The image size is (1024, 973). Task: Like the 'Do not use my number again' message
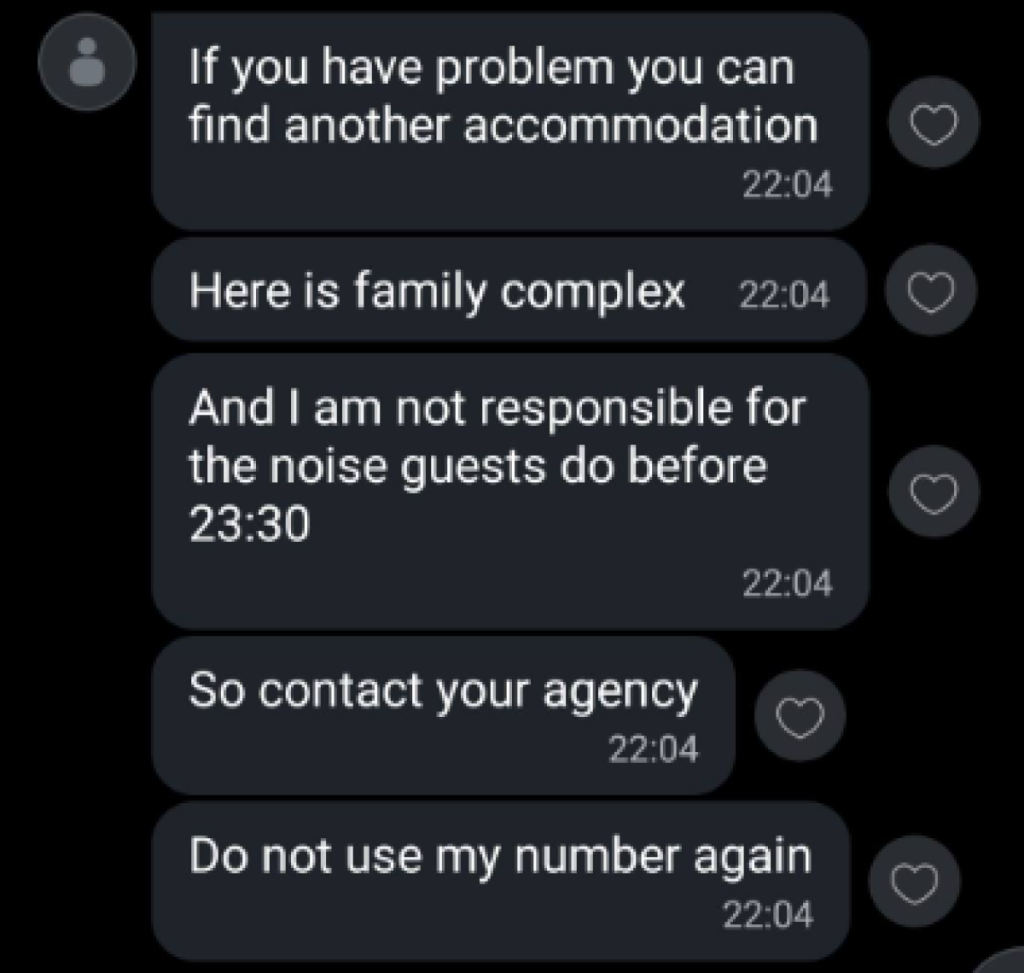pos(914,881)
